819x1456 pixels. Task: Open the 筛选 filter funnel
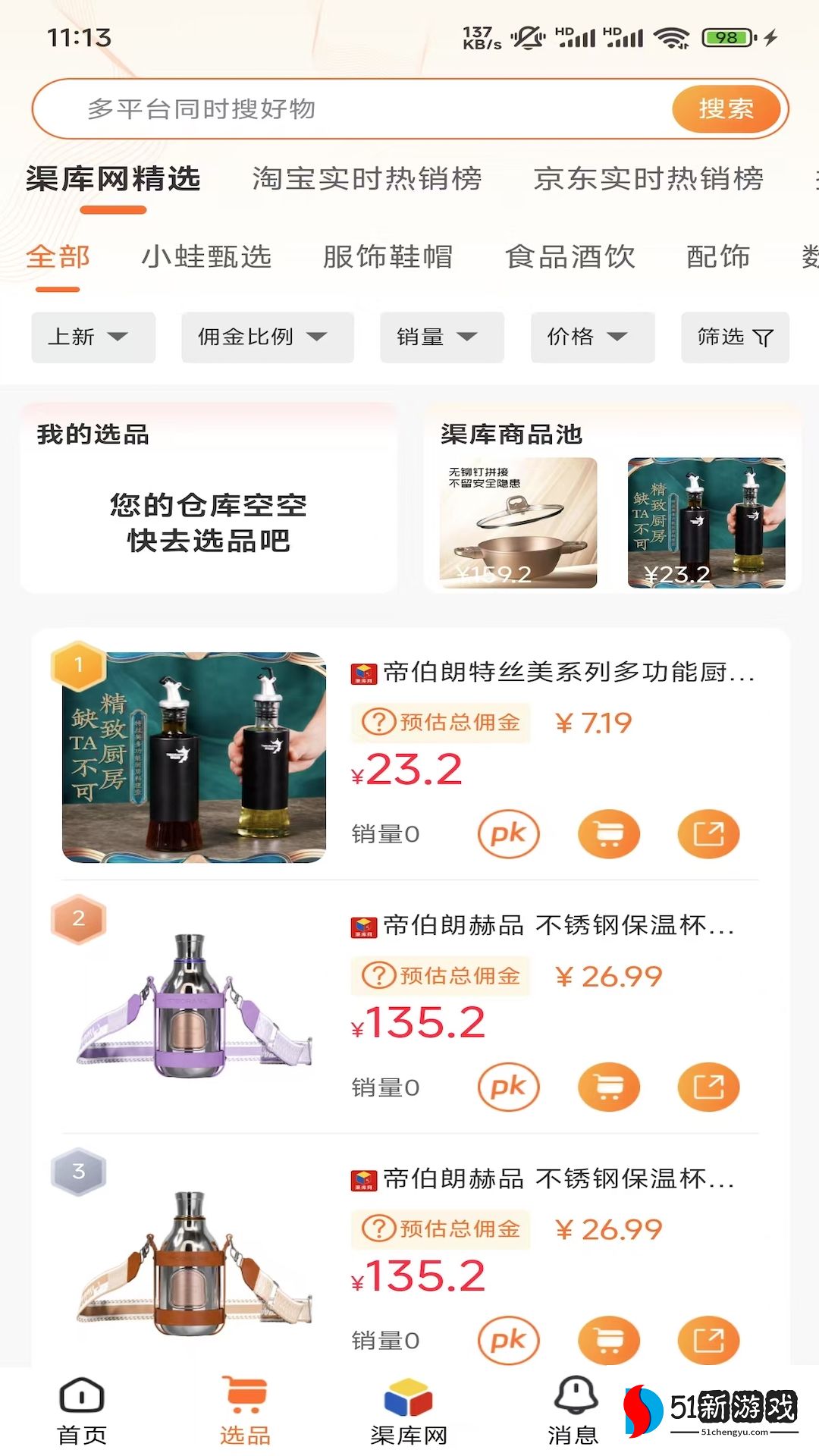[734, 338]
